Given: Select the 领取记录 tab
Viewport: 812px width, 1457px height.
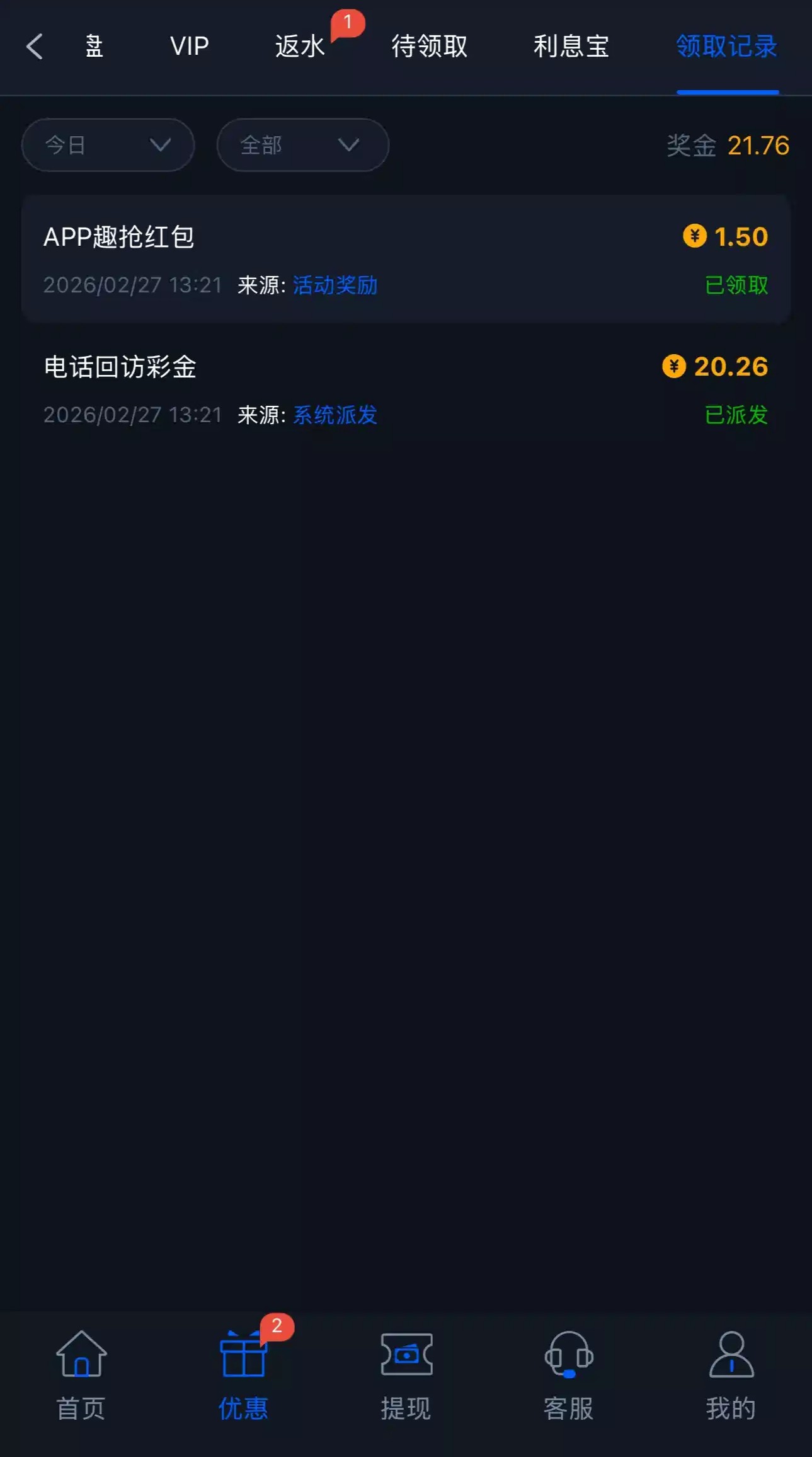Looking at the screenshot, I should click(x=727, y=47).
